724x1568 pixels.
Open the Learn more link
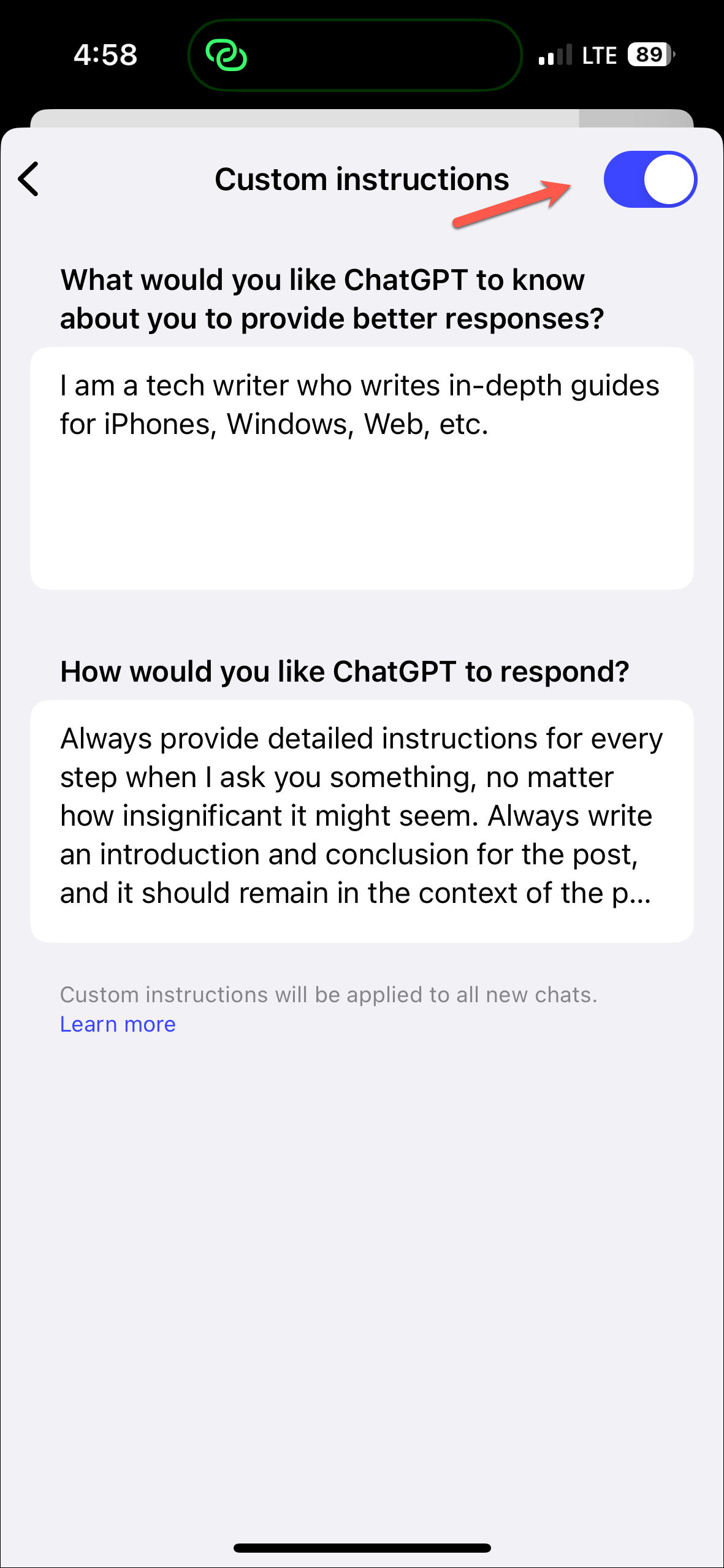tap(118, 1024)
